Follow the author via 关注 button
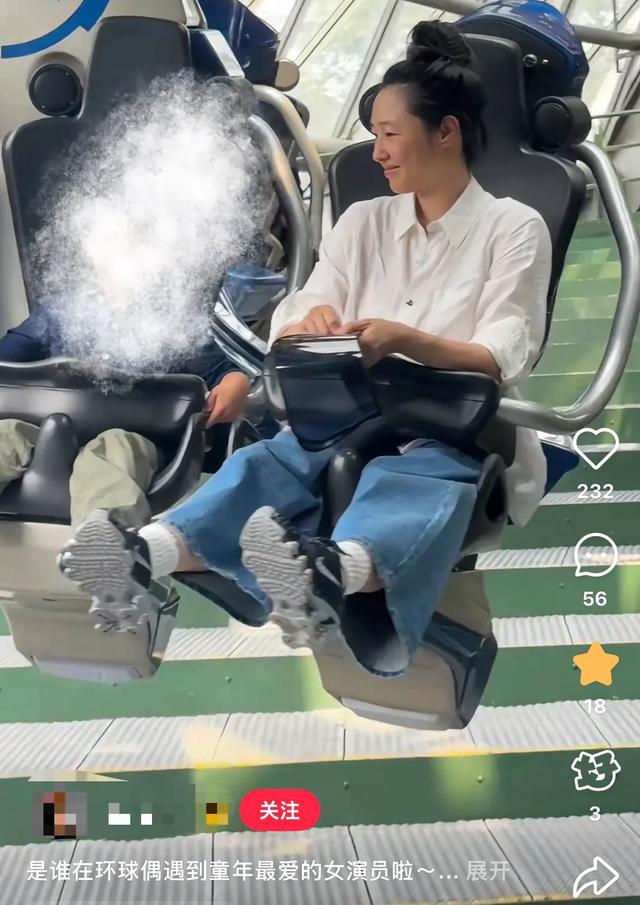The width and height of the screenshot is (640, 905). pyautogui.click(x=280, y=810)
